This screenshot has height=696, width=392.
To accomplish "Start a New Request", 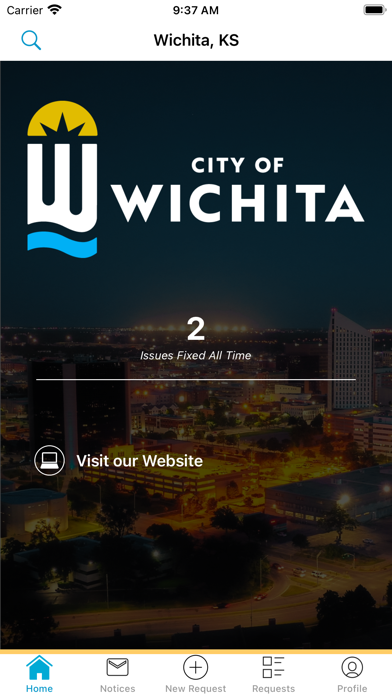I will (196, 674).
